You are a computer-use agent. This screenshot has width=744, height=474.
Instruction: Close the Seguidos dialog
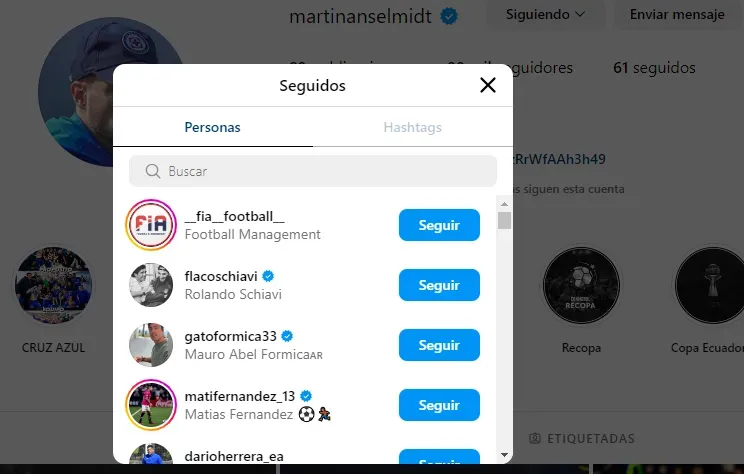(488, 85)
